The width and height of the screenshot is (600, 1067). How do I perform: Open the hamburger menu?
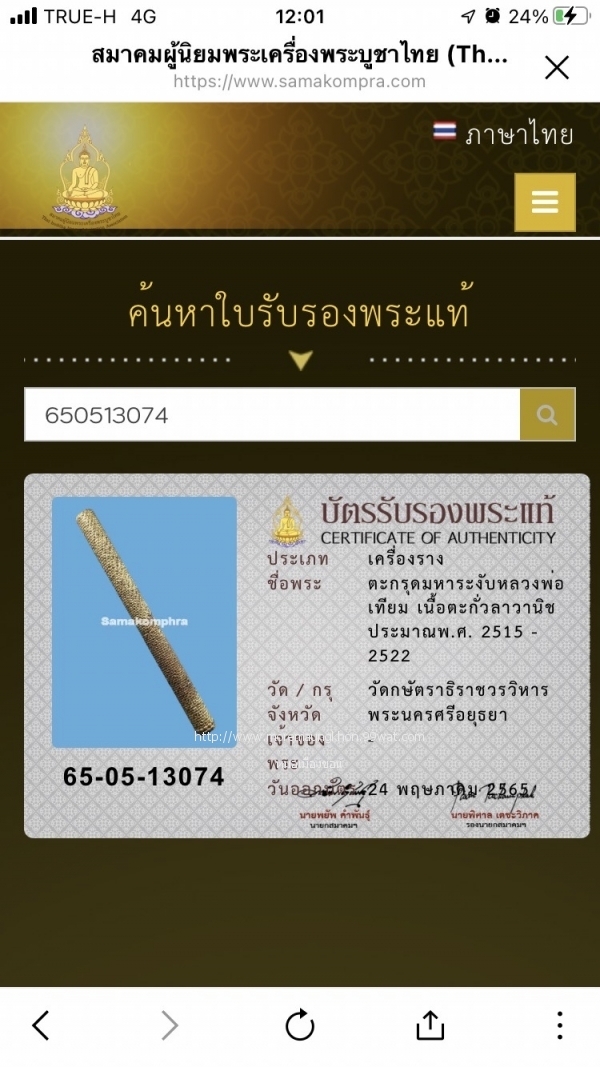pyautogui.click(x=545, y=202)
